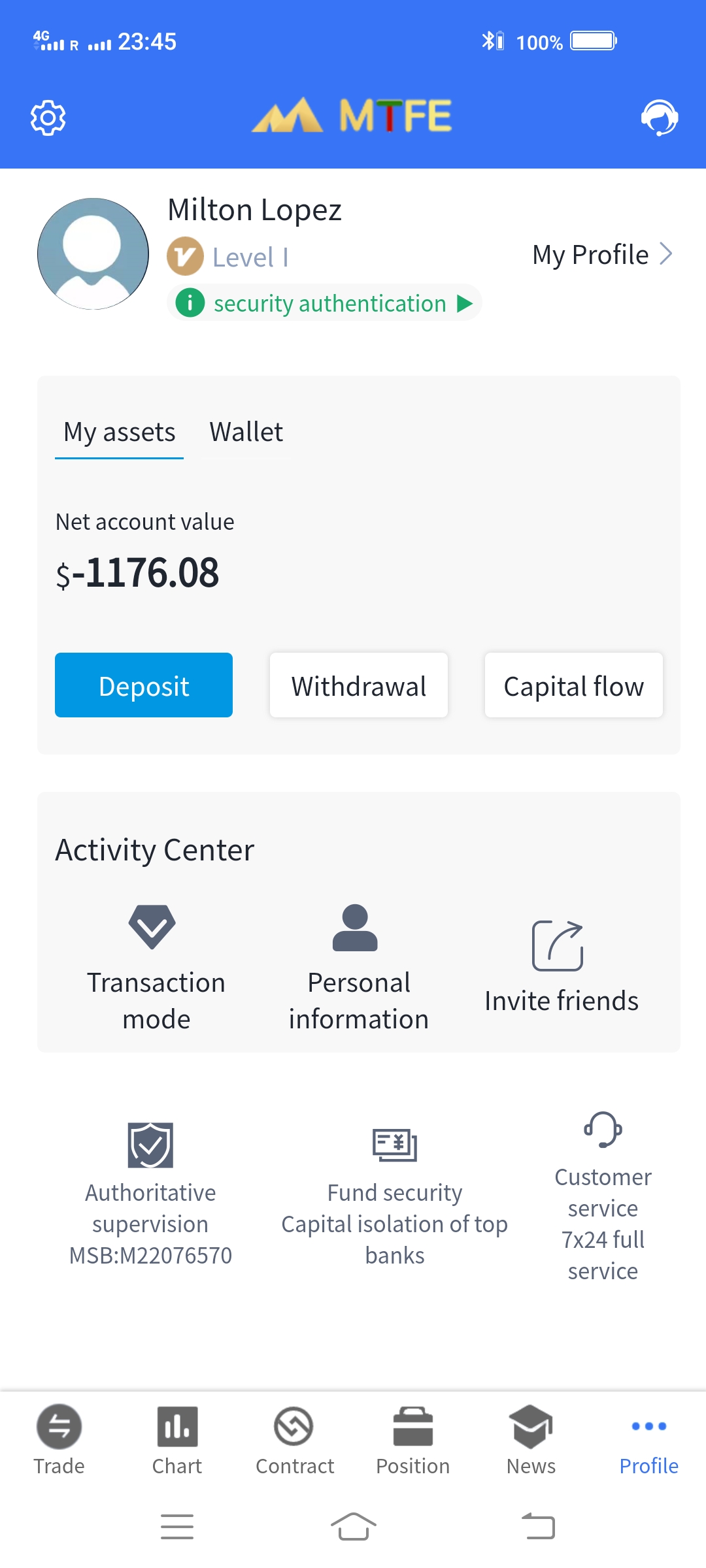
Task: Open the settings gear icon
Action: (x=48, y=118)
